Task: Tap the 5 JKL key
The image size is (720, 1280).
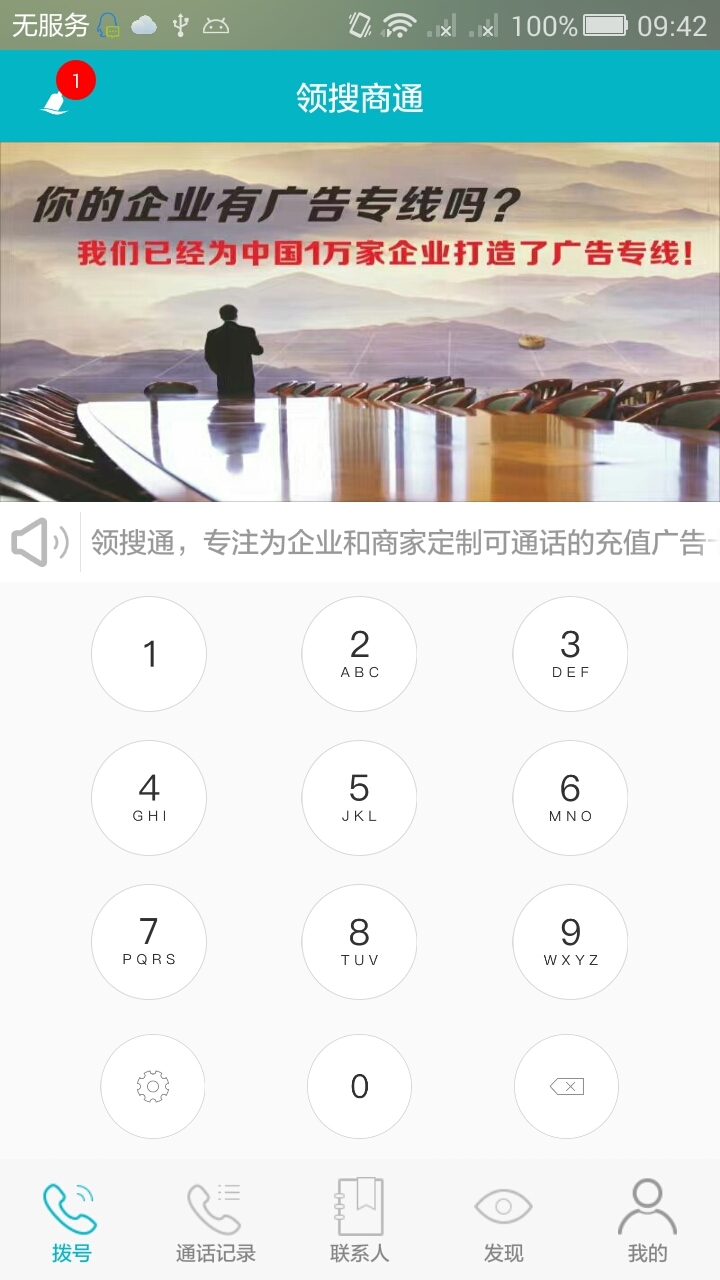Action: click(359, 798)
